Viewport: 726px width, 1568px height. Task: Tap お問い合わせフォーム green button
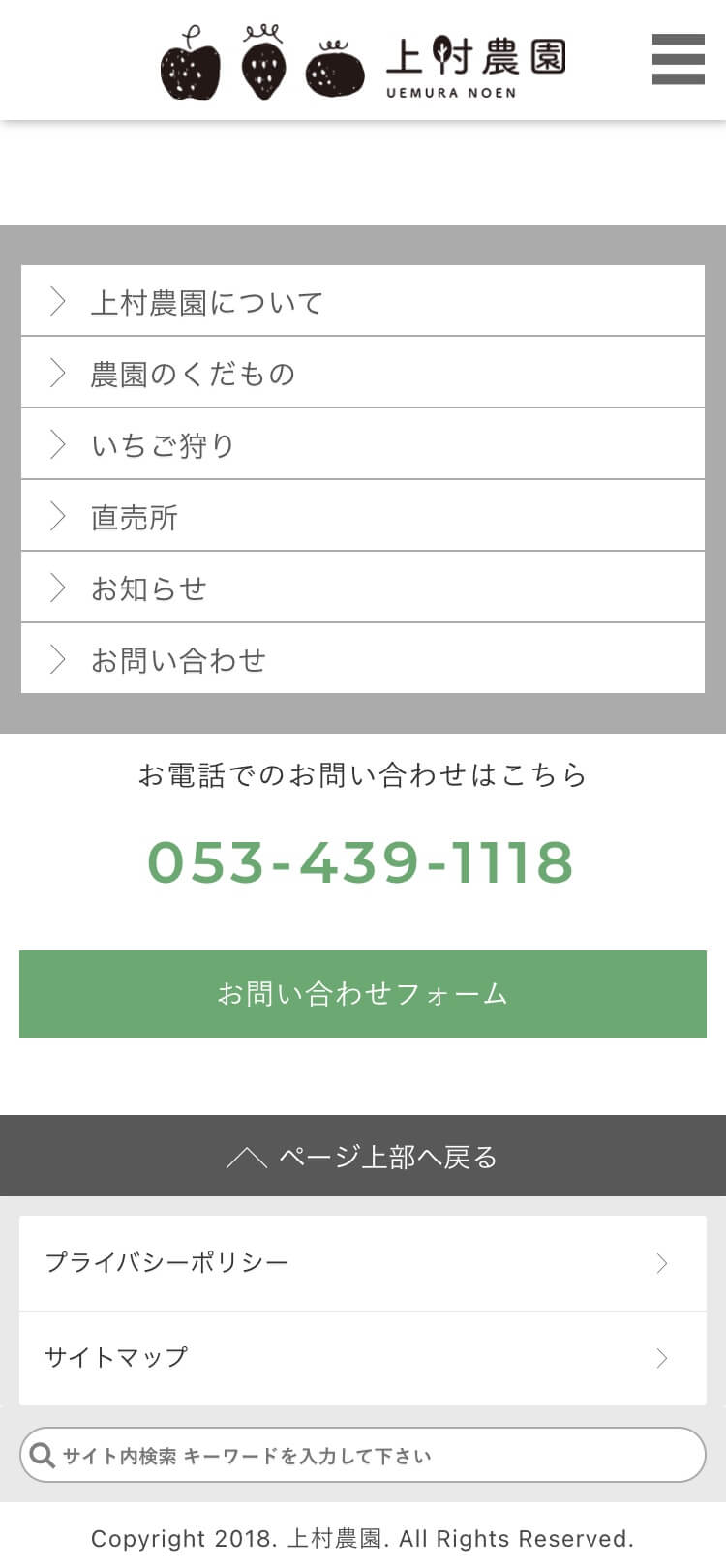[363, 994]
